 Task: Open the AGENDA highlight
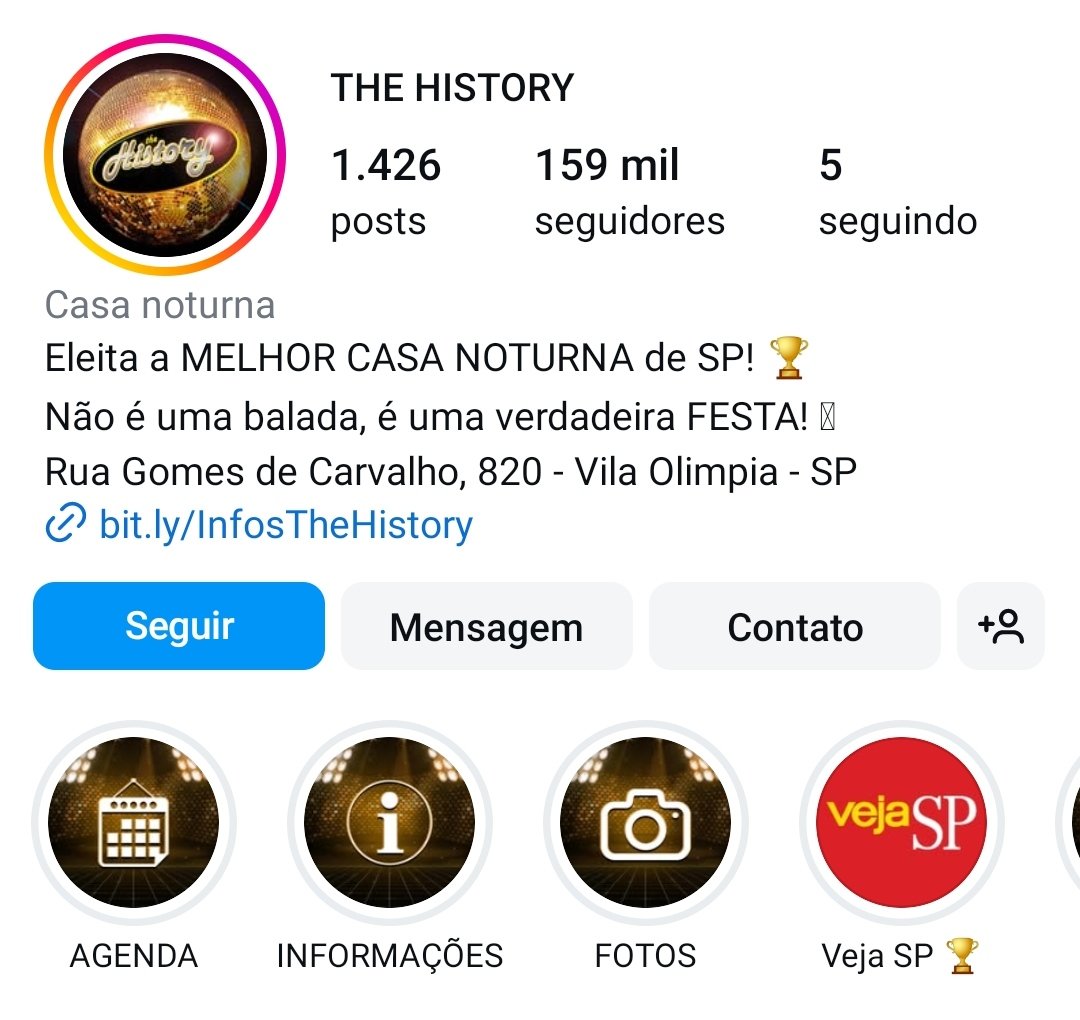point(134,823)
